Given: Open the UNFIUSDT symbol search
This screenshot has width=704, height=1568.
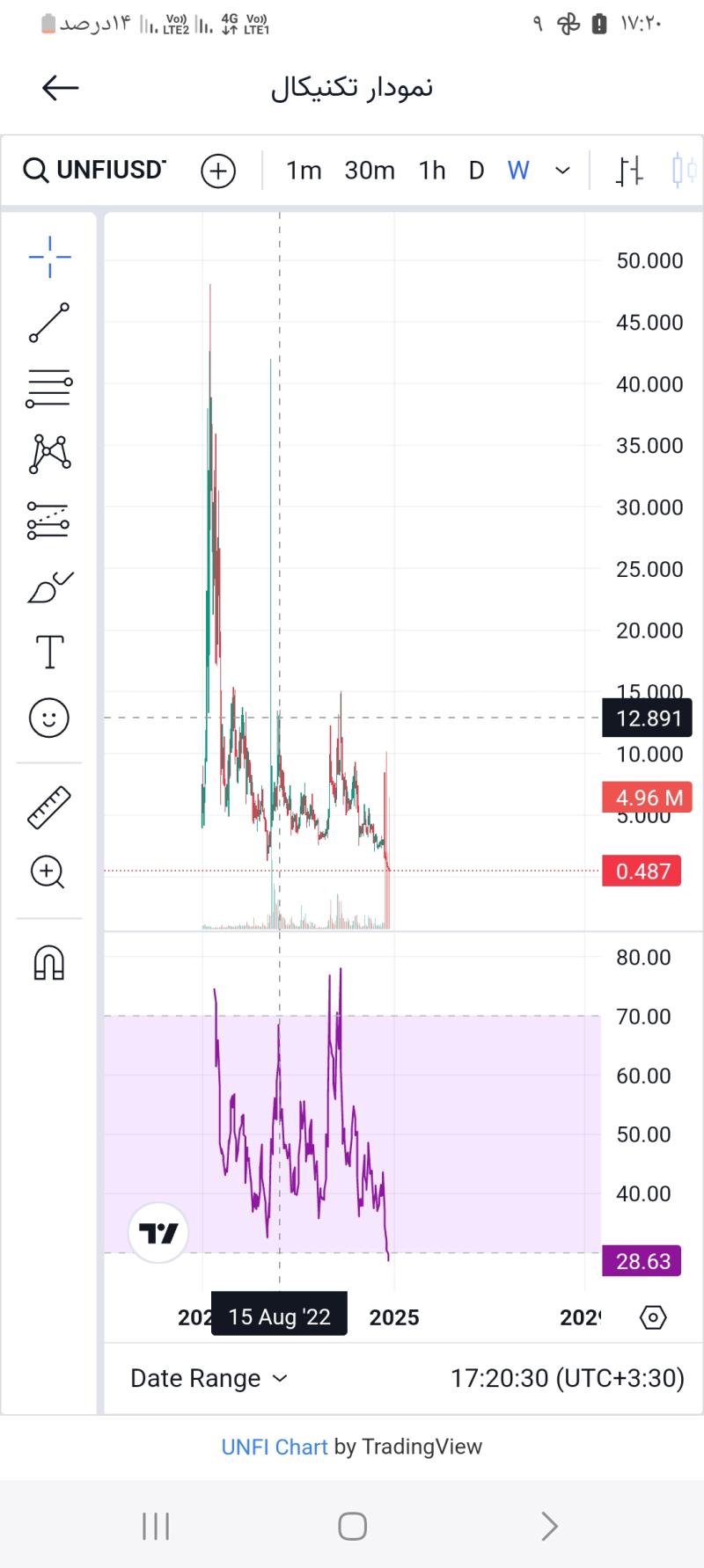Looking at the screenshot, I should click(95, 170).
